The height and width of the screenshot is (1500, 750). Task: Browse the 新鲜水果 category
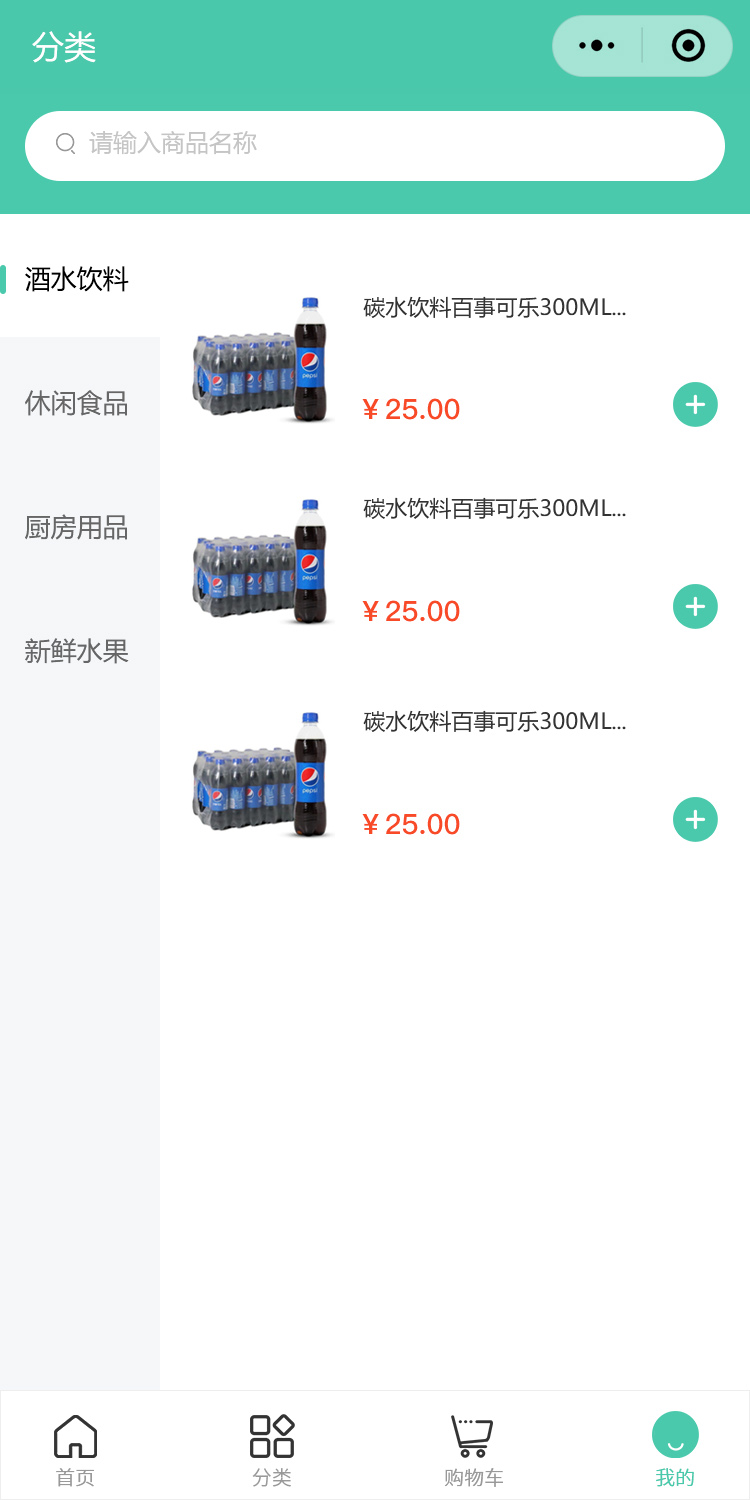[77, 652]
